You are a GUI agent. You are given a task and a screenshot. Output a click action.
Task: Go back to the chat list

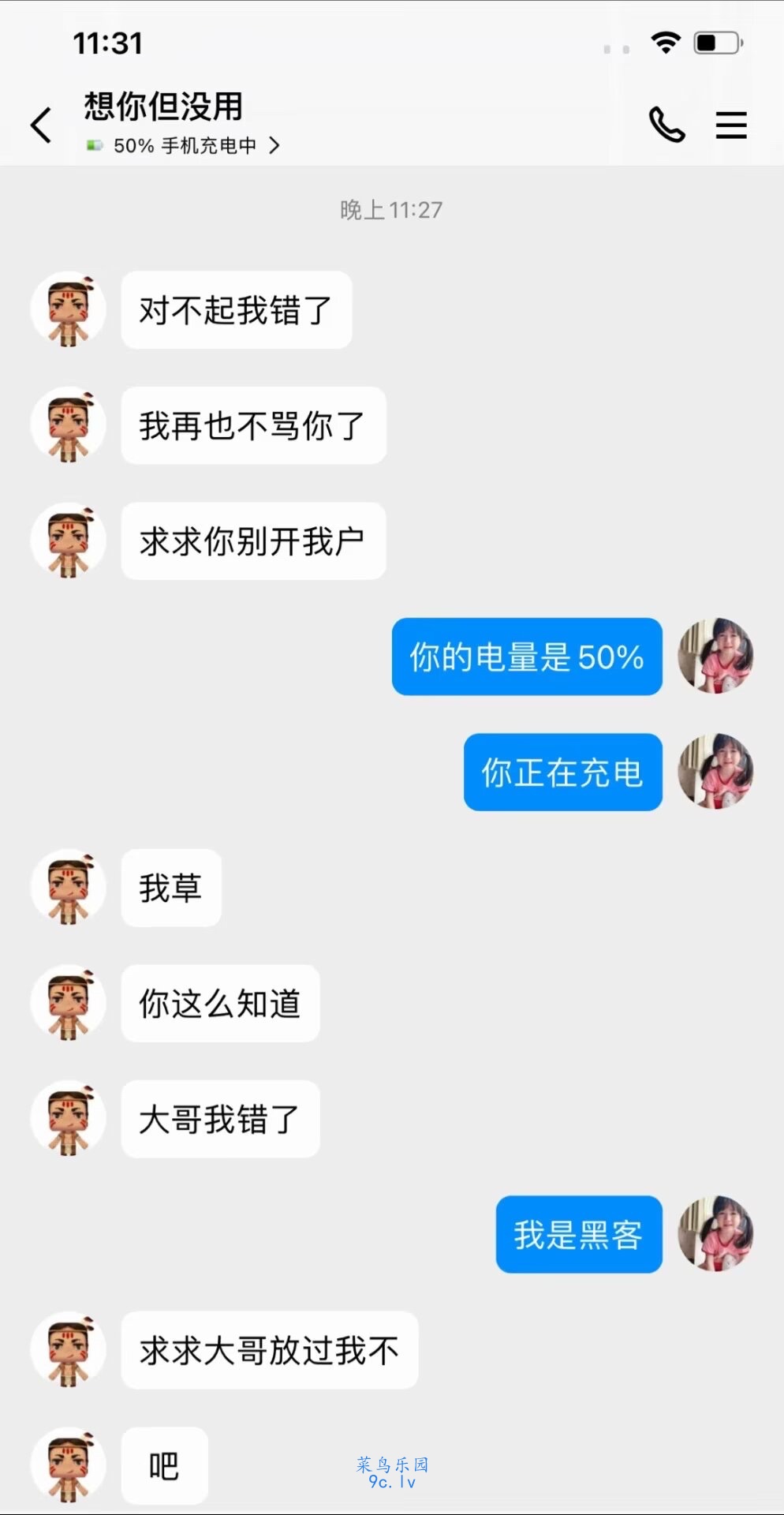pyautogui.click(x=41, y=125)
